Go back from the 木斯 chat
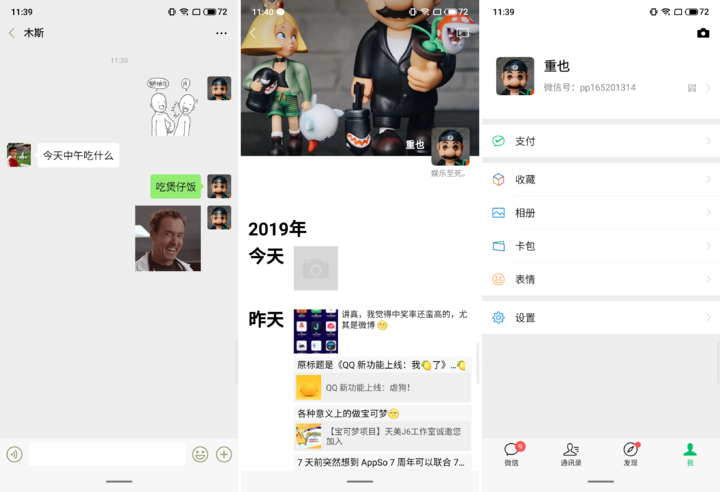720x492 pixels. point(12,33)
